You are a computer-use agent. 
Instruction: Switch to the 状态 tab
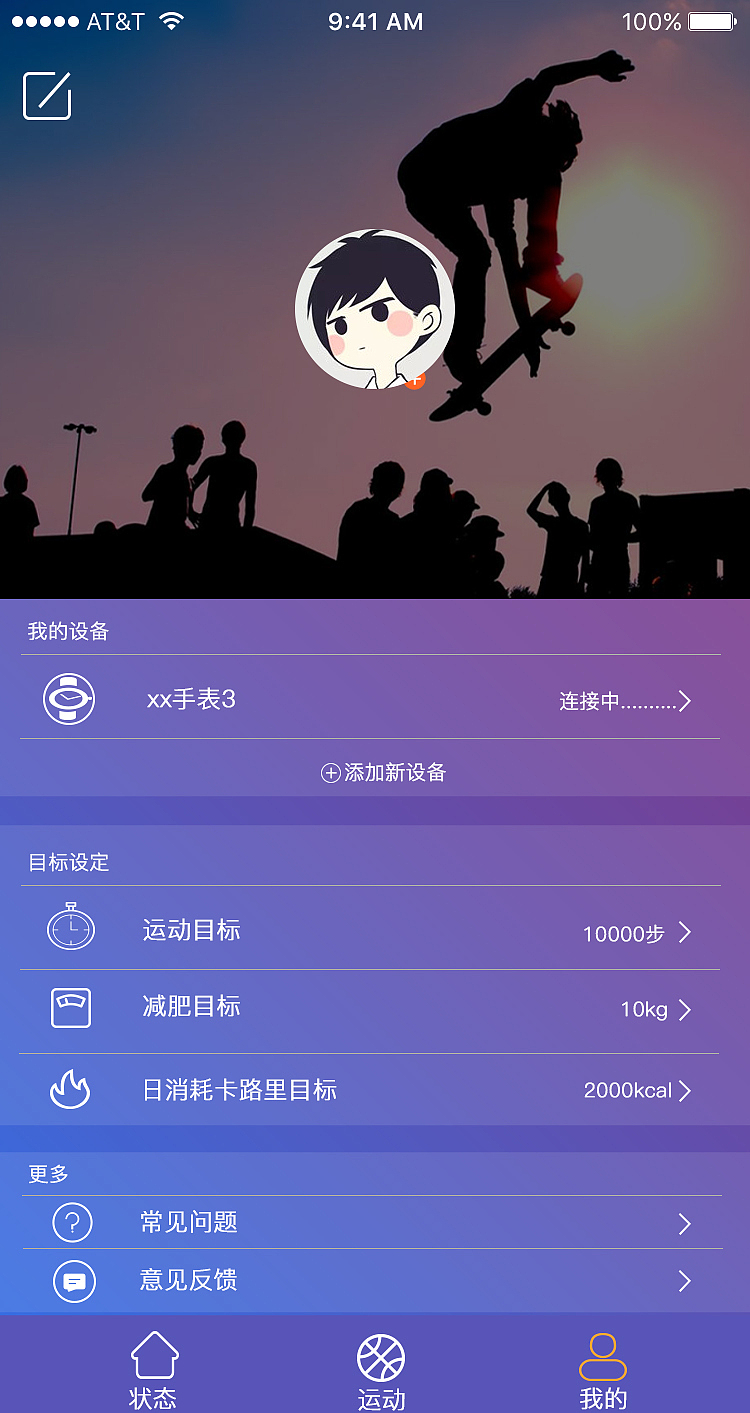pos(154,1370)
